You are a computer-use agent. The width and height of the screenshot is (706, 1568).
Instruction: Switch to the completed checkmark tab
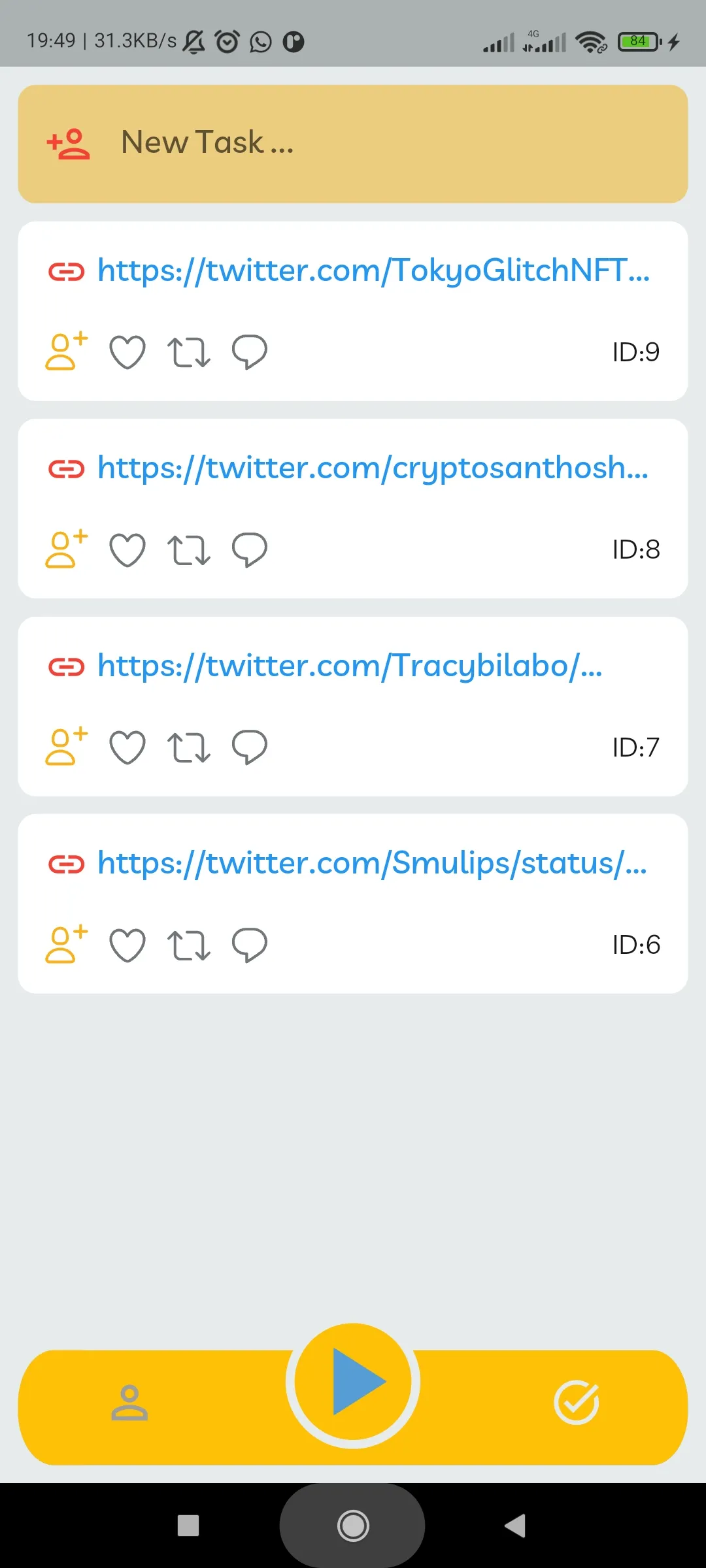pyautogui.click(x=576, y=1403)
